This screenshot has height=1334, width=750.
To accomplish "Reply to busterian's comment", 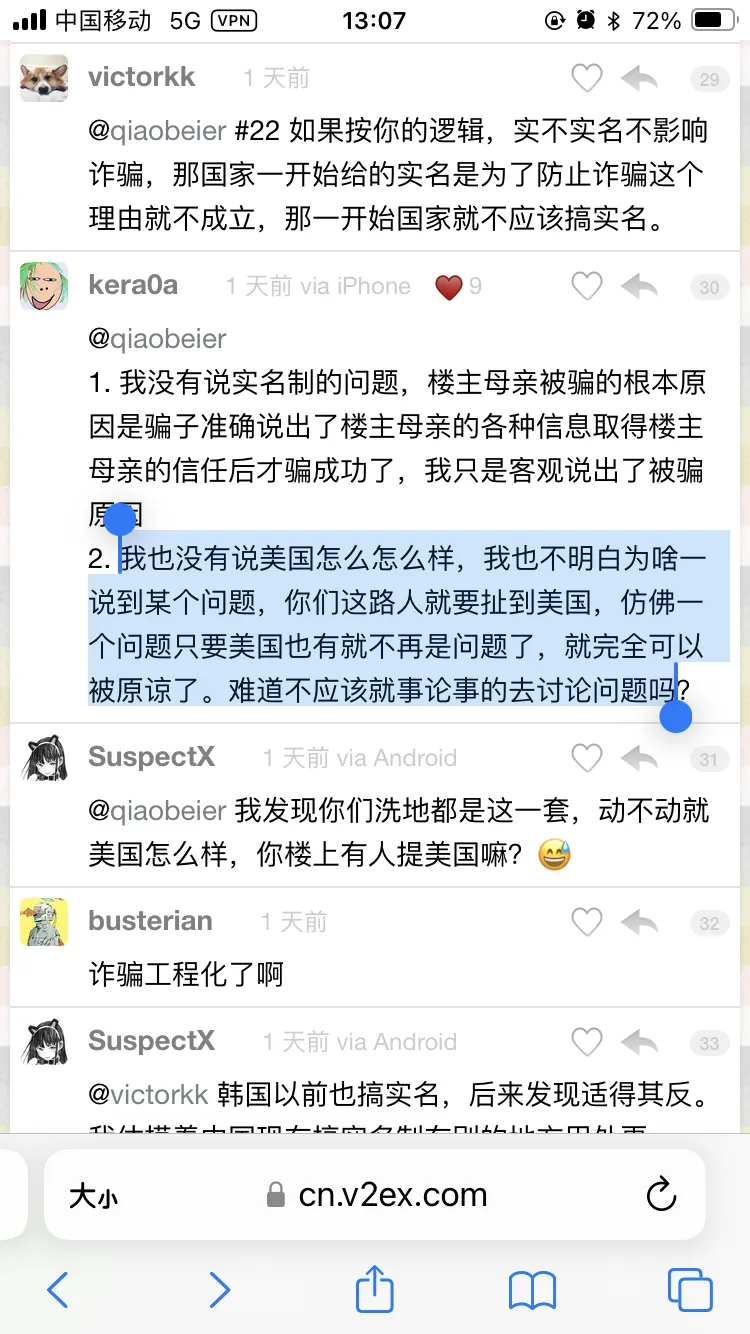I will tap(638, 922).
